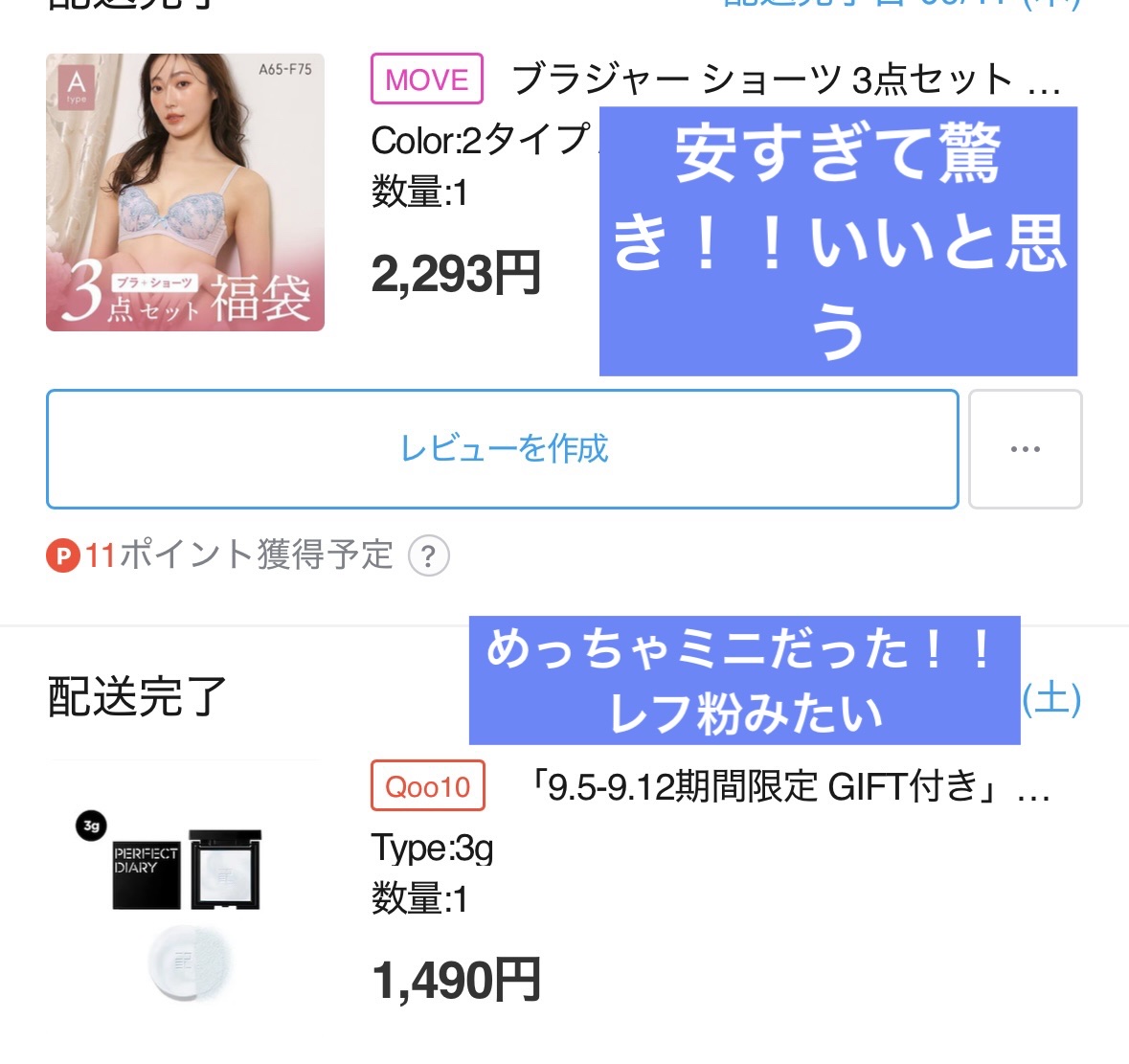Screen dimensions: 1129x1064
Task: Tap the レビューを作成 button
Action: (x=502, y=448)
